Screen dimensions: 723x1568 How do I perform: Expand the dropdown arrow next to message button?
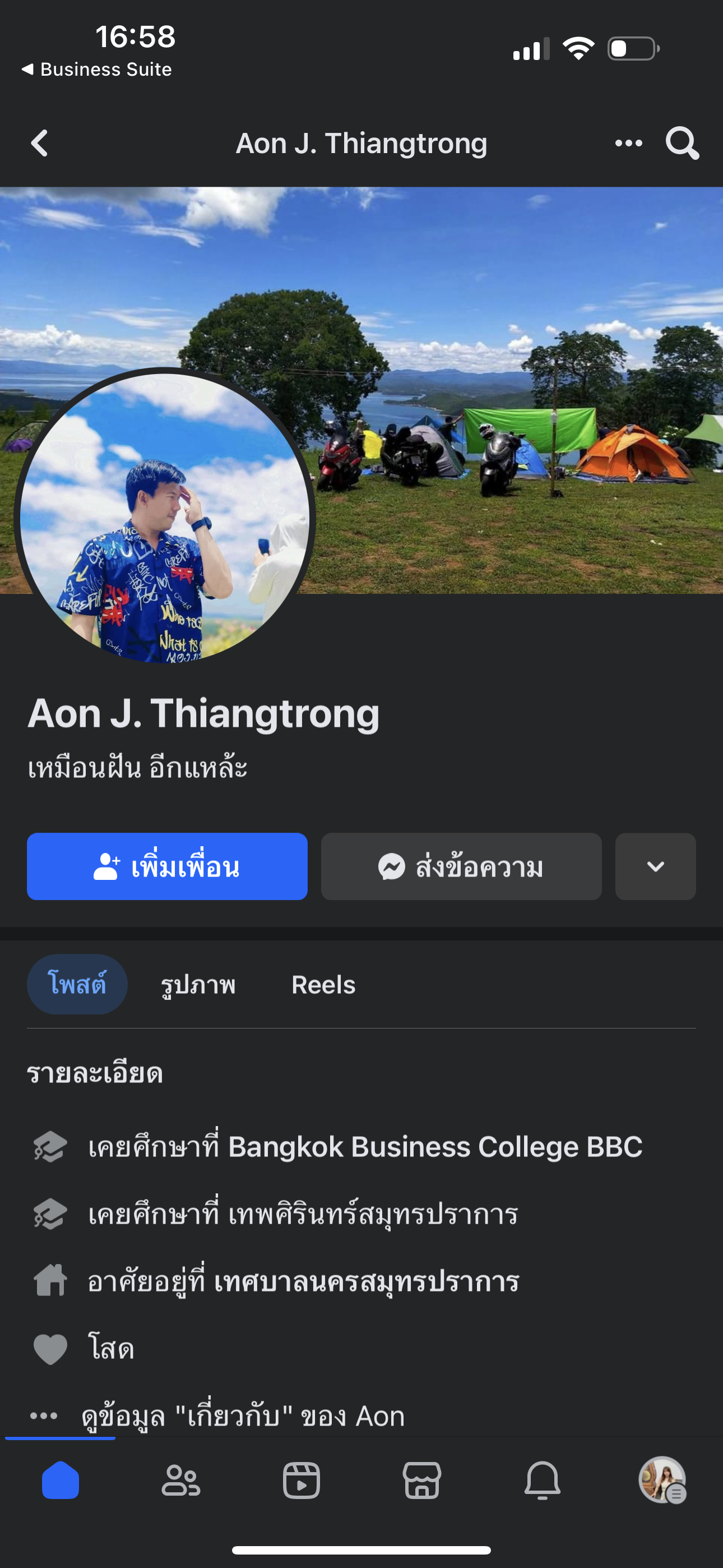coord(655,866)
